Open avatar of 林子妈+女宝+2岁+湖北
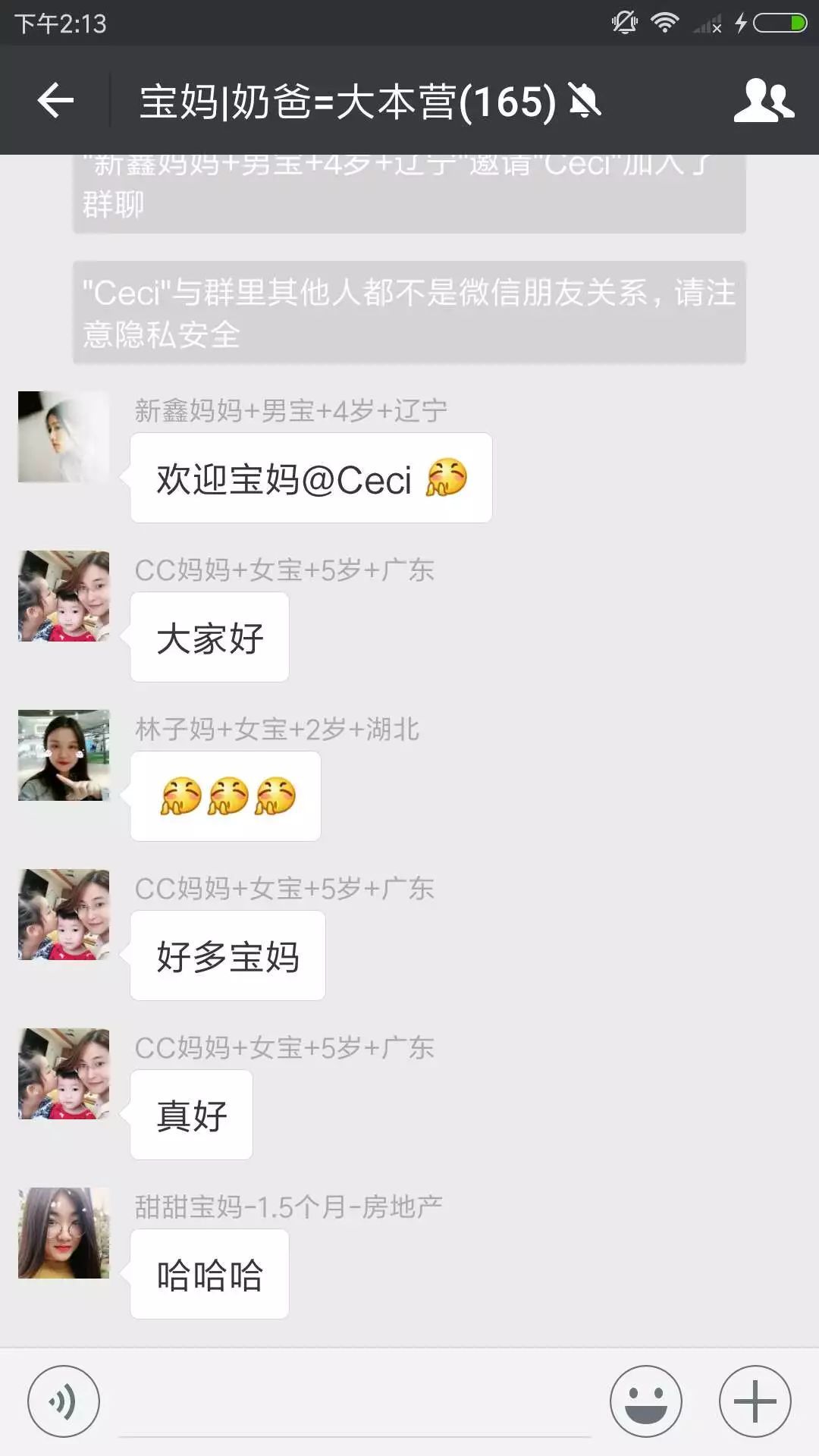The height and width of the screenshot is (1456, 819). [x=64, y=755]
